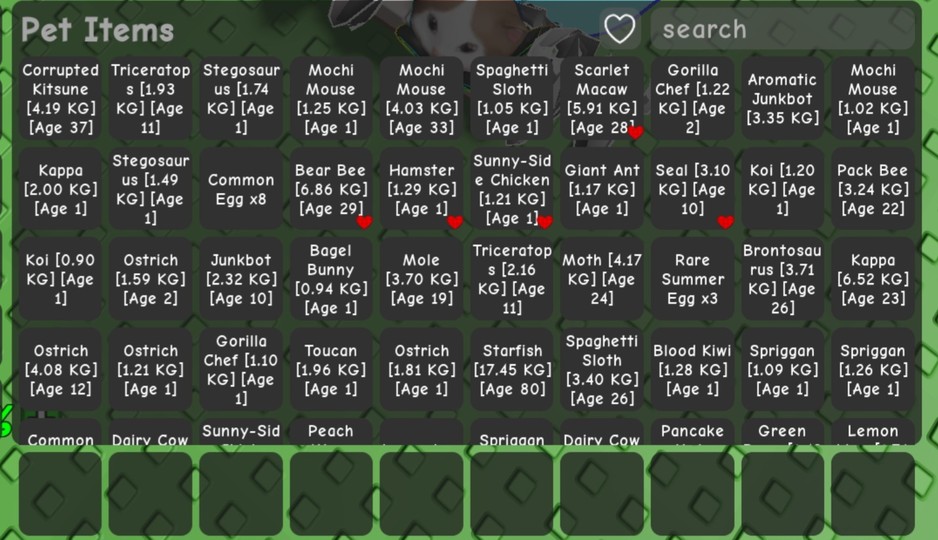Choose the Brontosaurus 3.71 KG pet

point(783,279)
